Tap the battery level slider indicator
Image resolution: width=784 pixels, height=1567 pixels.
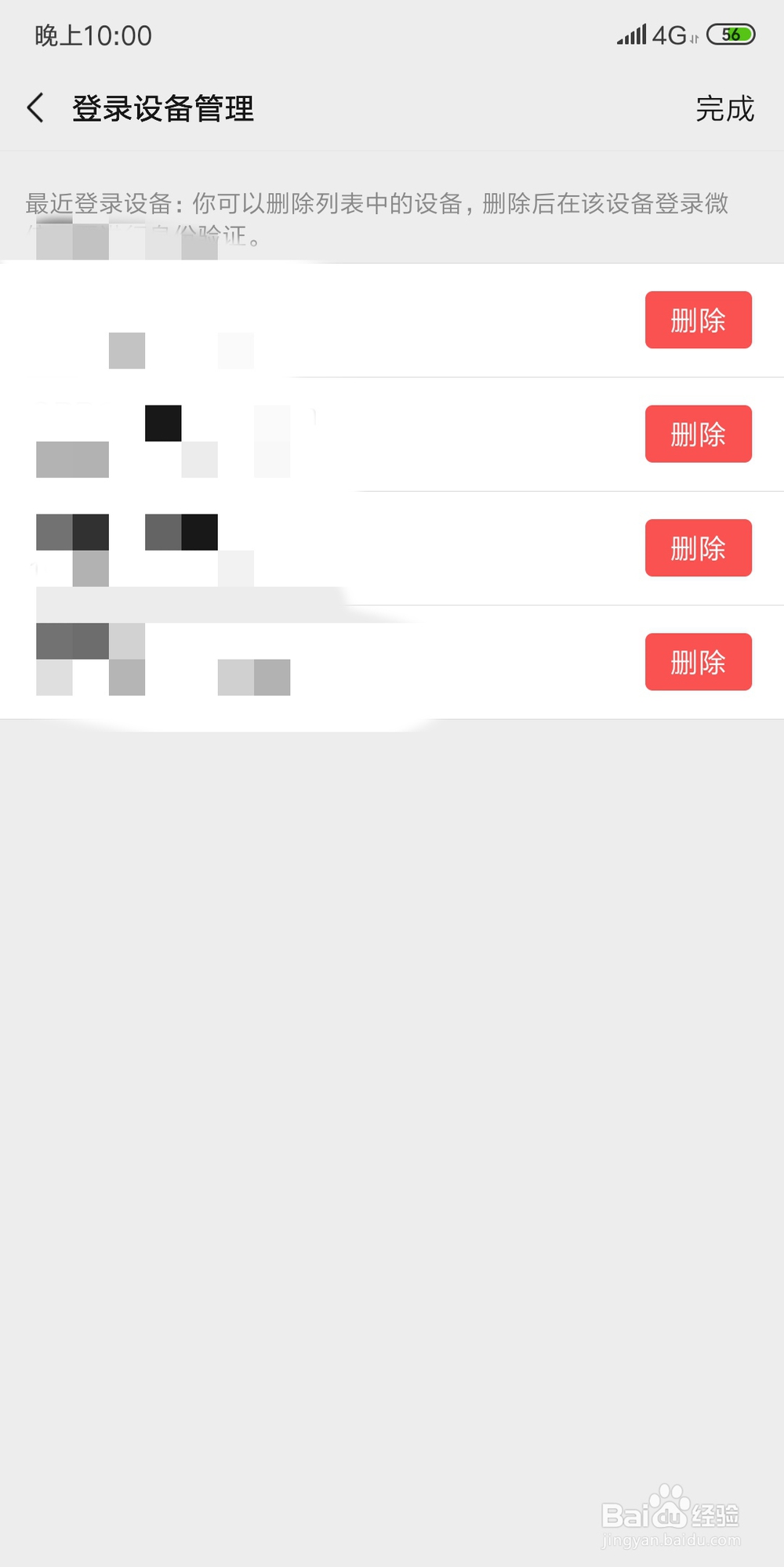pos(732,34)
